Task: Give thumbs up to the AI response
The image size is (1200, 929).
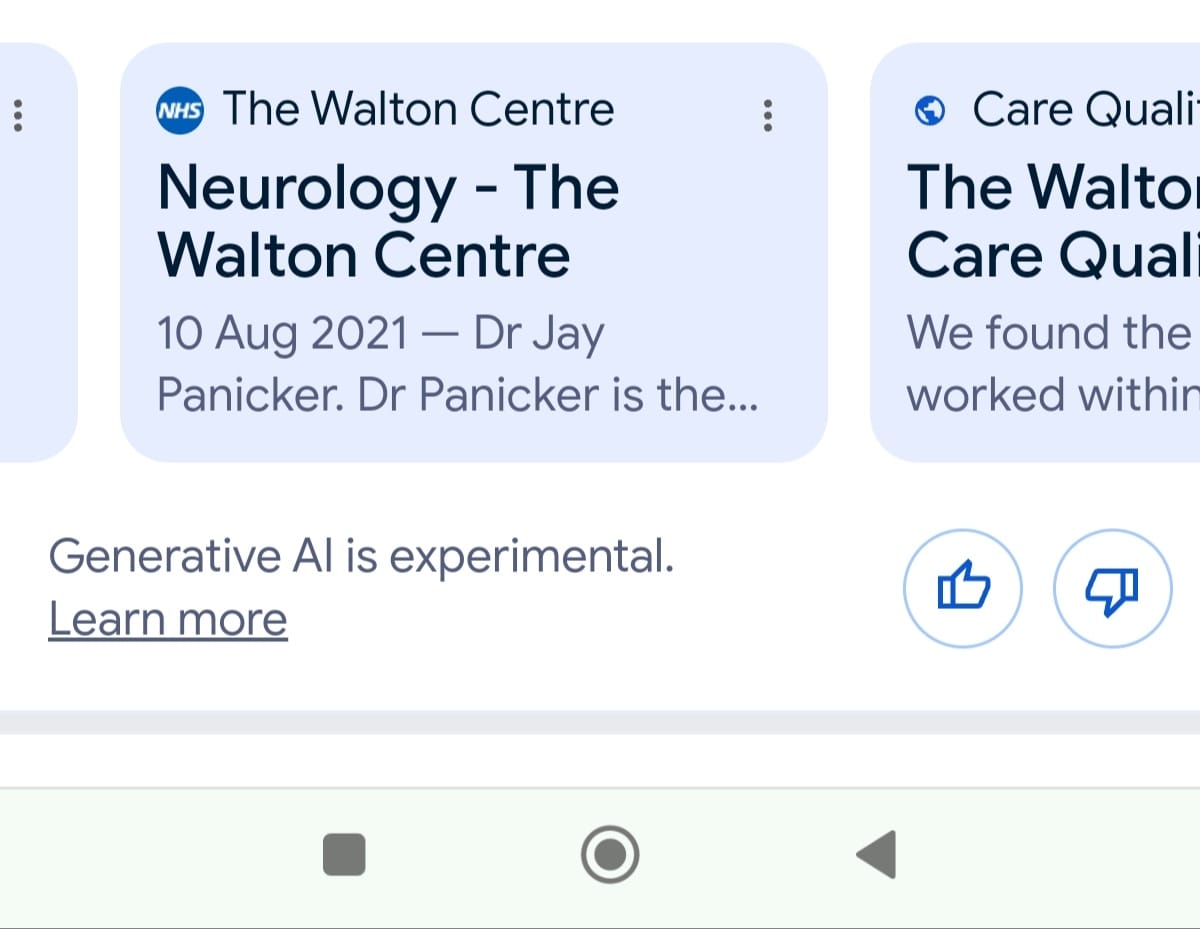Action: coord(963,588)
